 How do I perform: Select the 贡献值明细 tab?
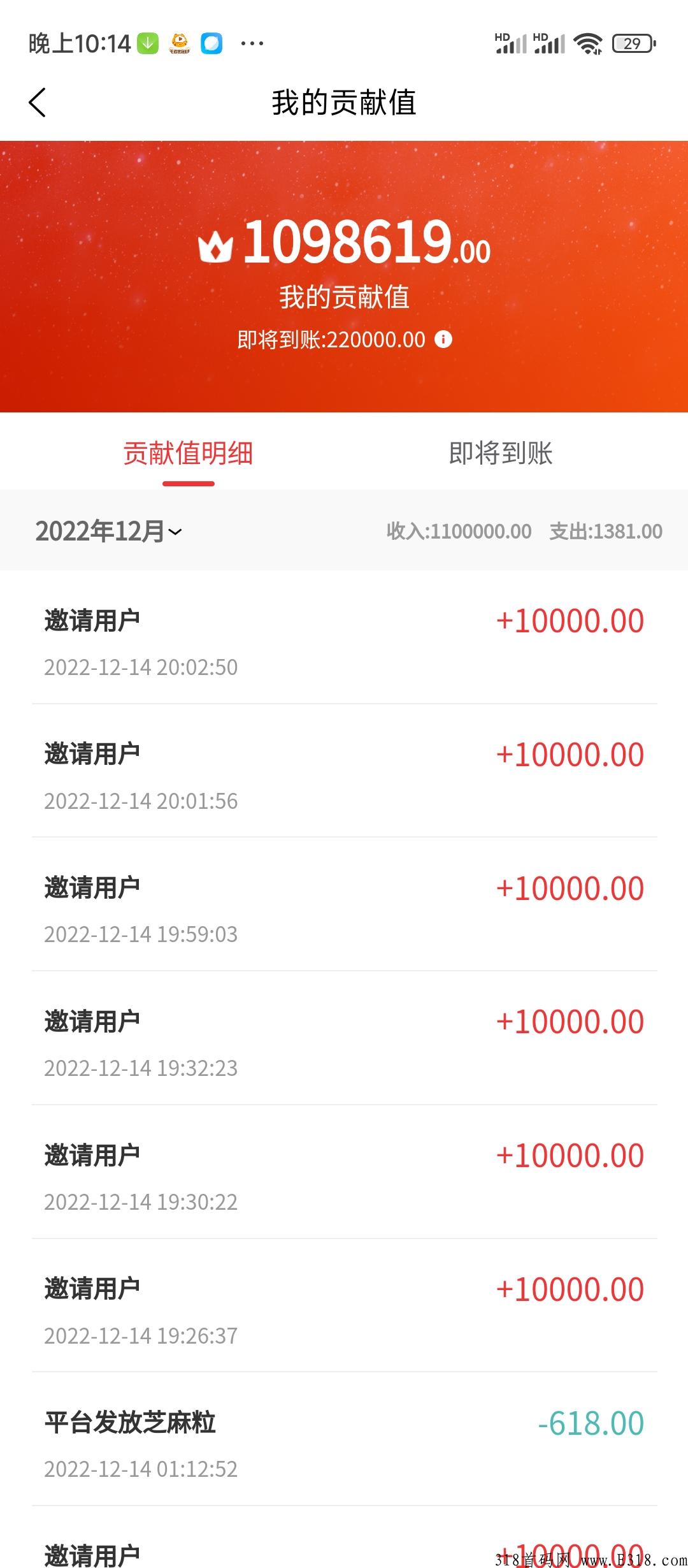pyautogui.click(x=188, y=453)
